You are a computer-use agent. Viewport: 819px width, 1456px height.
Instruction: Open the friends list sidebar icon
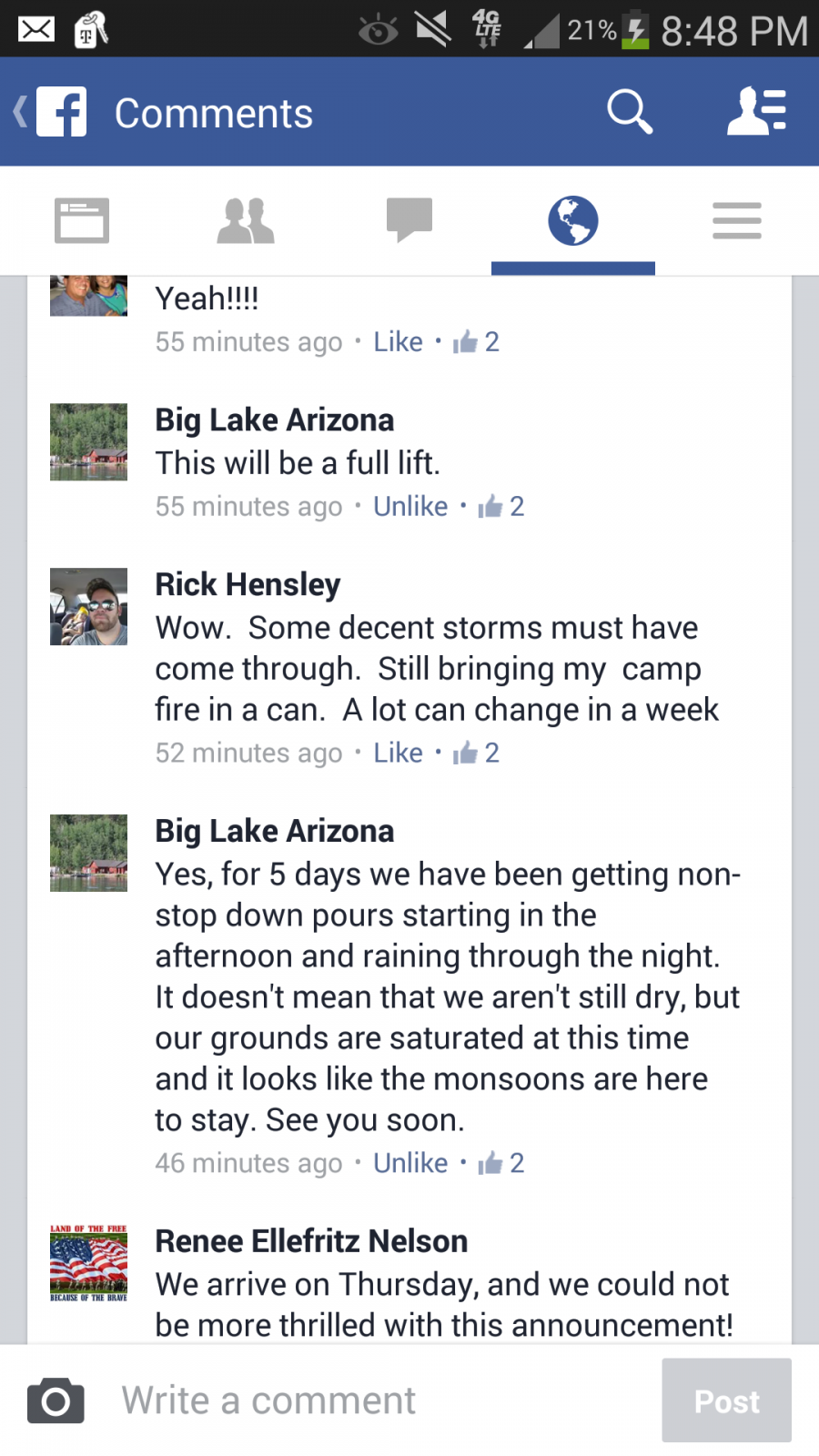[x=756, y=111]
